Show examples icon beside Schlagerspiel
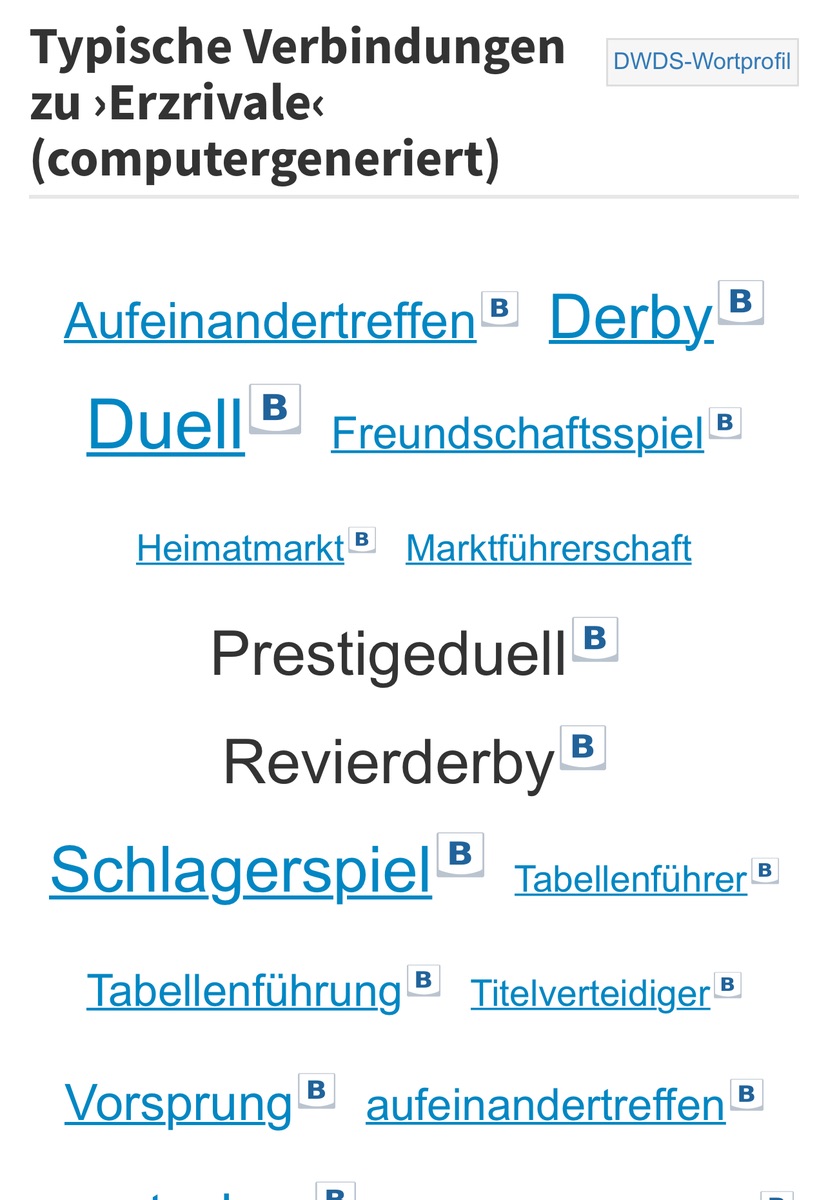The height and width of the screenshot is (1200, 828). (460, 853)
